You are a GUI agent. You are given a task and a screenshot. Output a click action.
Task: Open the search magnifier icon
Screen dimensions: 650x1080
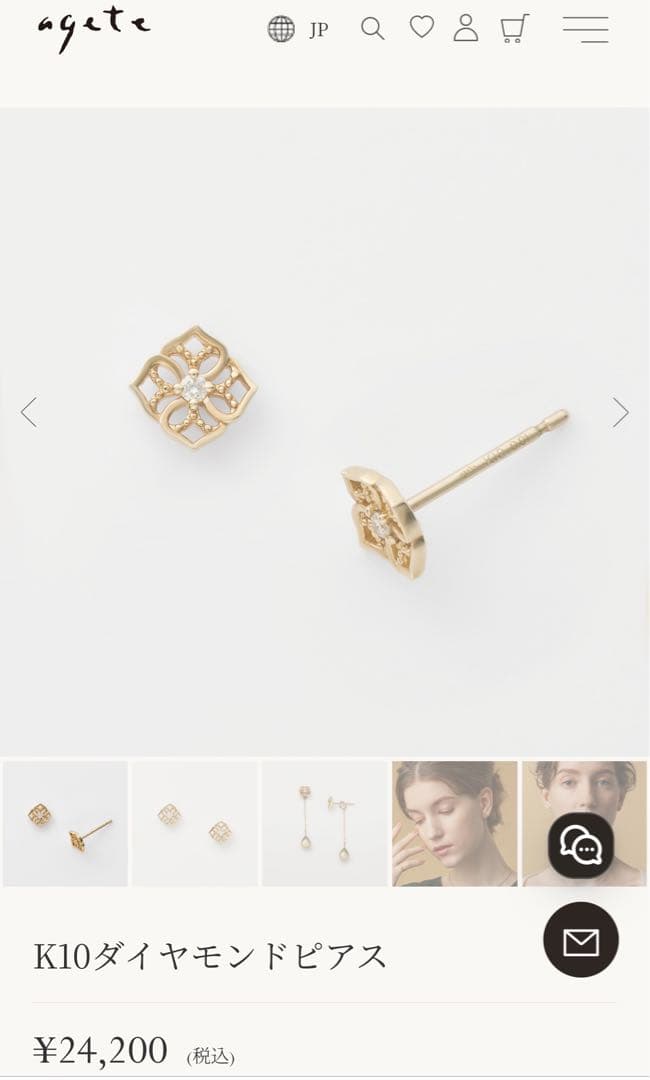(373, 28)
